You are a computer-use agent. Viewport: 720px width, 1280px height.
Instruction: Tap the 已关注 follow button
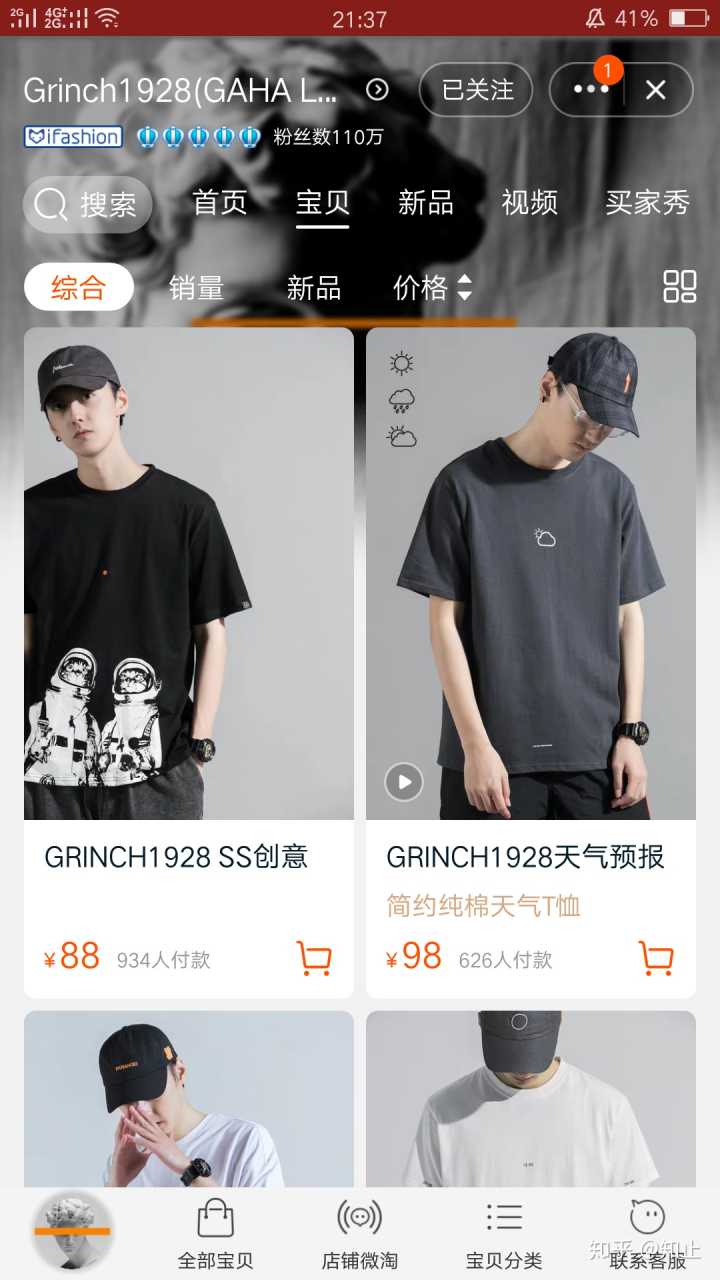tap(478, 90)
